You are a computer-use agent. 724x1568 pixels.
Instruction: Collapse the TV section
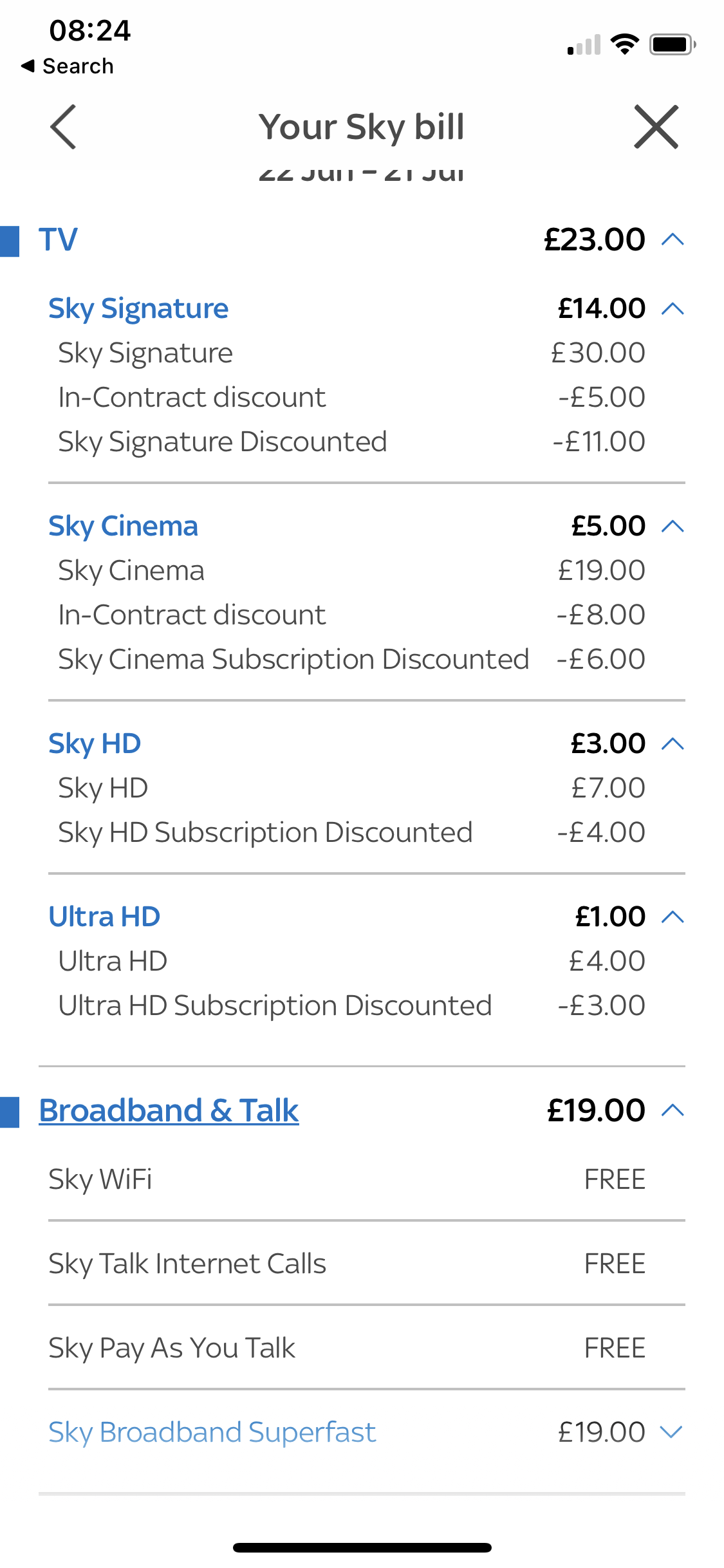pos(673,240)
